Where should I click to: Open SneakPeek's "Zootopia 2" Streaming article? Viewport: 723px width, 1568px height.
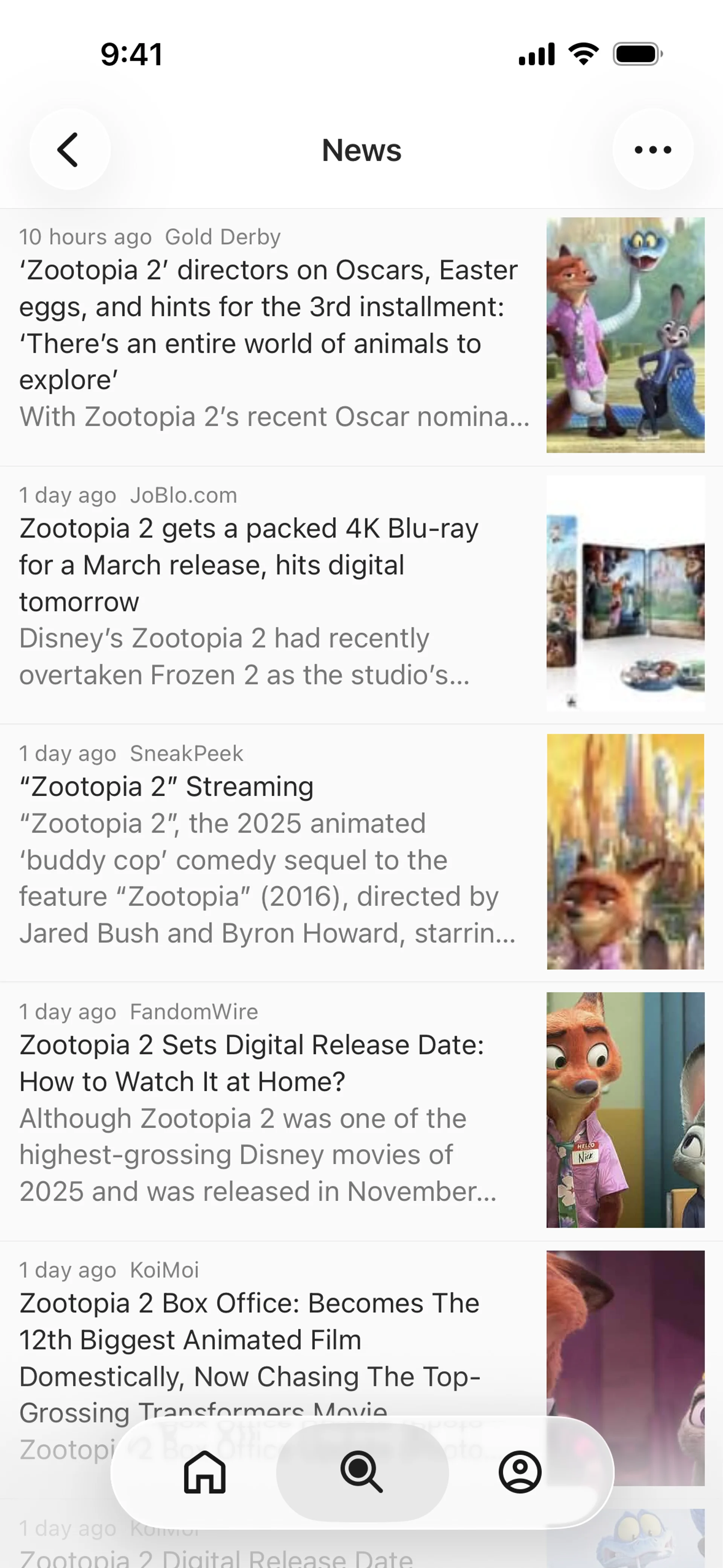[167, 786]
